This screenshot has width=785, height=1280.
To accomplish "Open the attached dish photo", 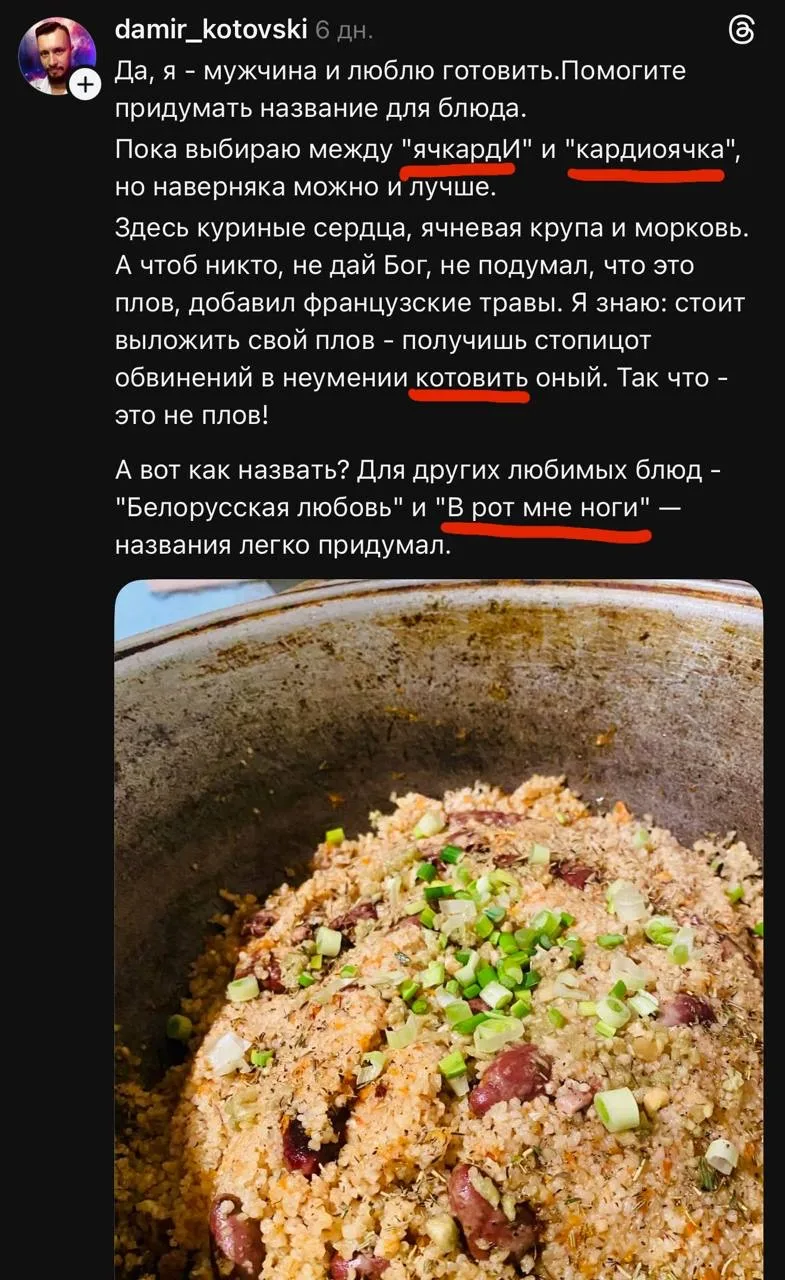I will click(438, 930).
